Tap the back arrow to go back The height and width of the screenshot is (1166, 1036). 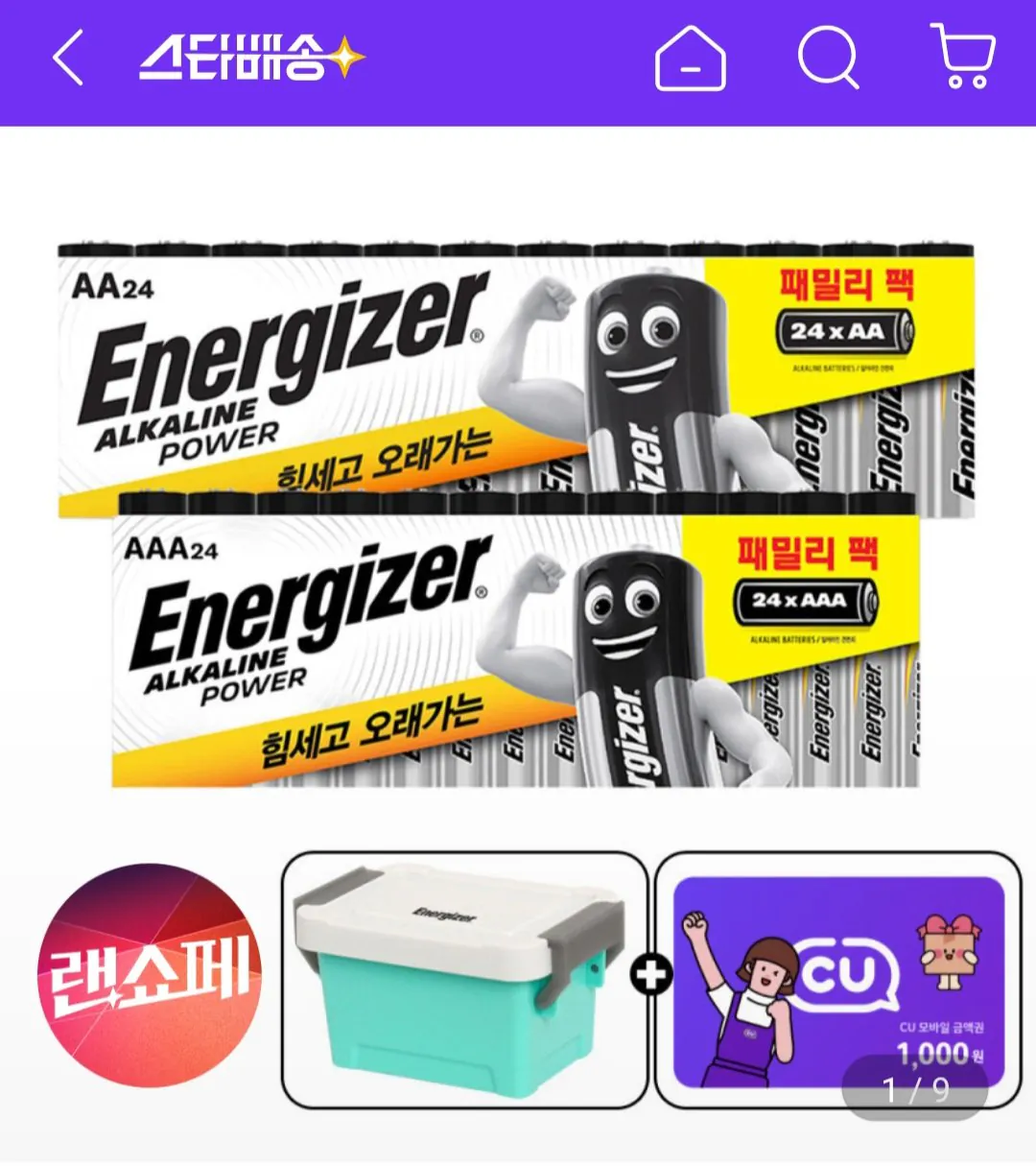(67, 59)
